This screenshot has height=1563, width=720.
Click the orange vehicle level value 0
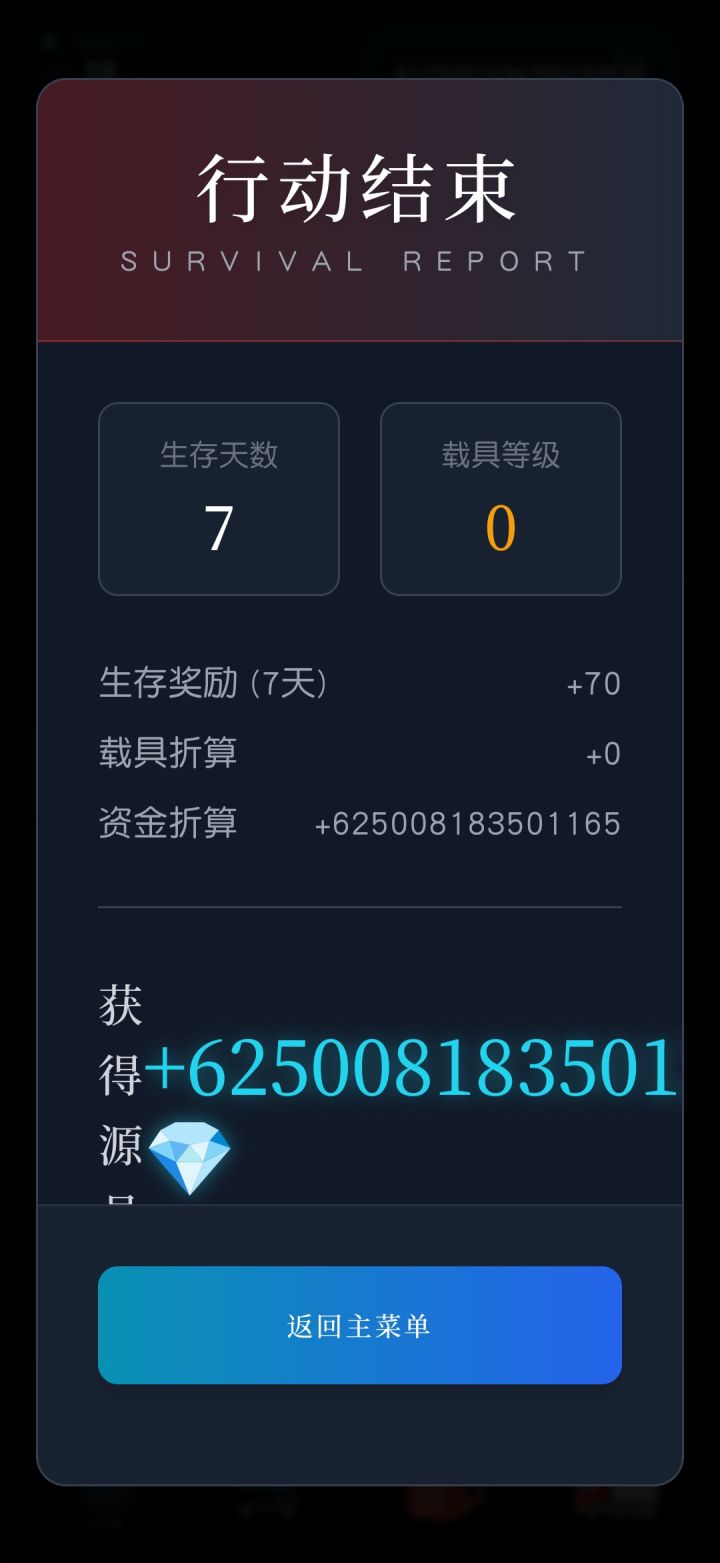click(x=501, y=527)
